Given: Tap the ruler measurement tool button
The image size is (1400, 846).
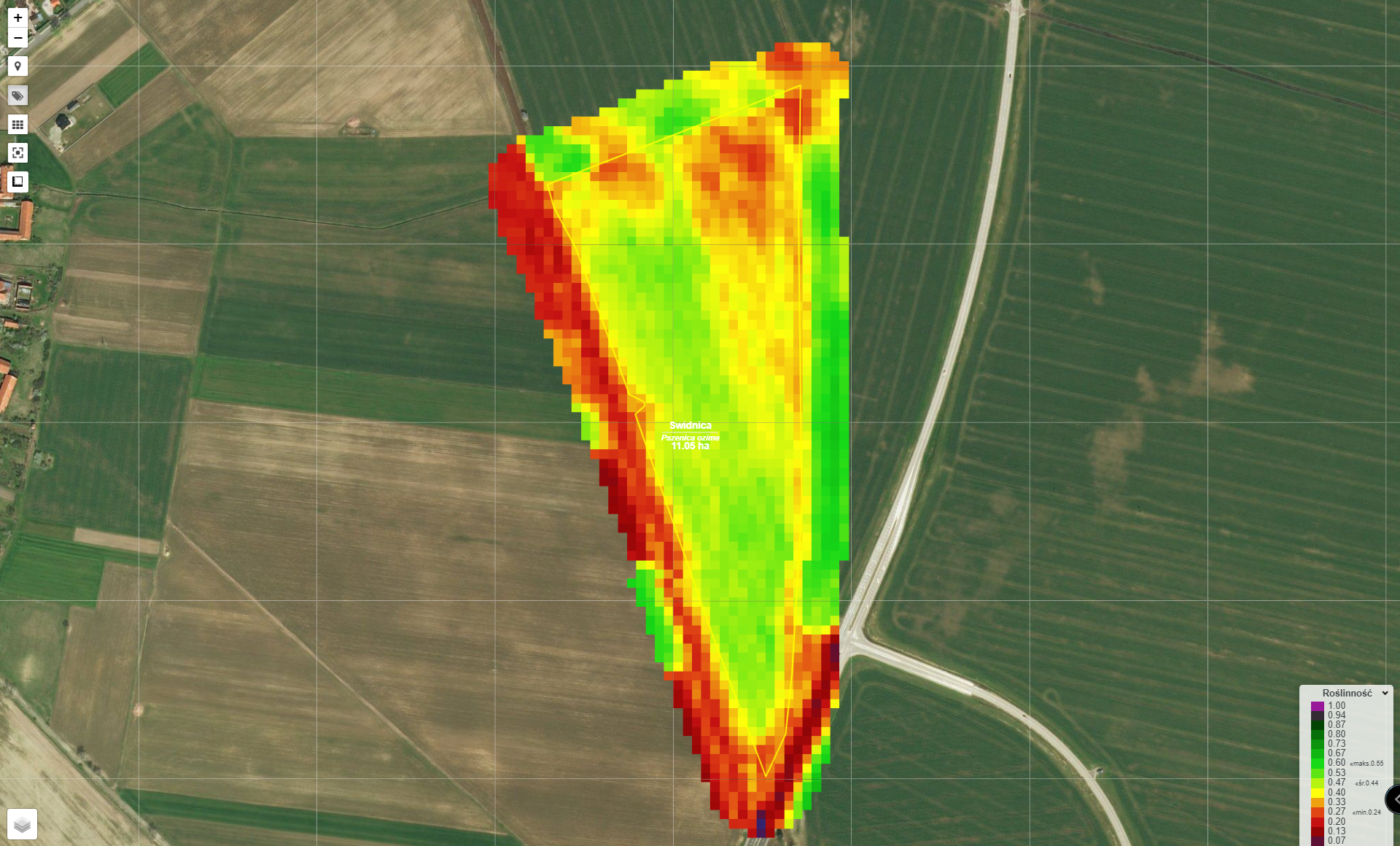Looking at the screenshot, I should 17,181.
